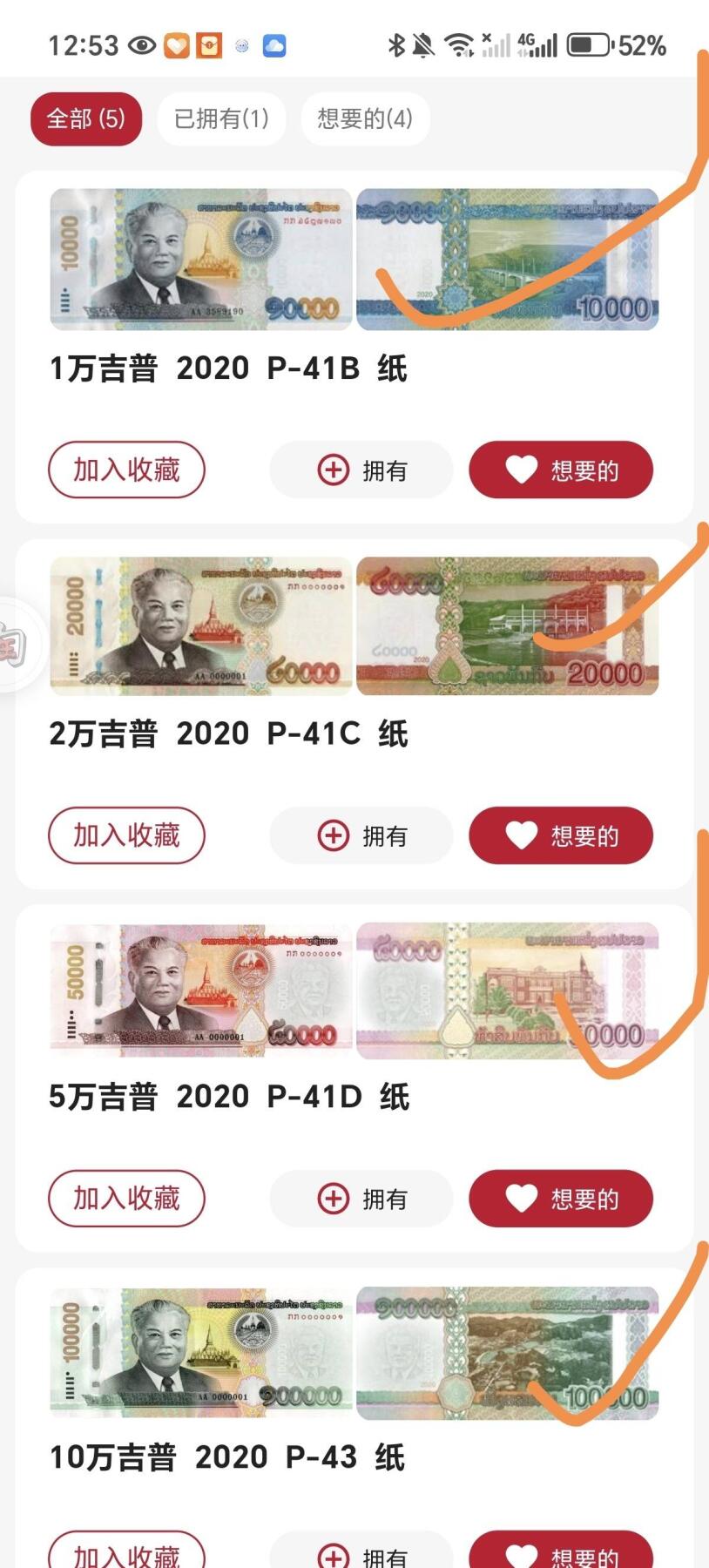
Task: Tap 加入收藏 for the 2万吉普 note
Action: pos(126,835)
